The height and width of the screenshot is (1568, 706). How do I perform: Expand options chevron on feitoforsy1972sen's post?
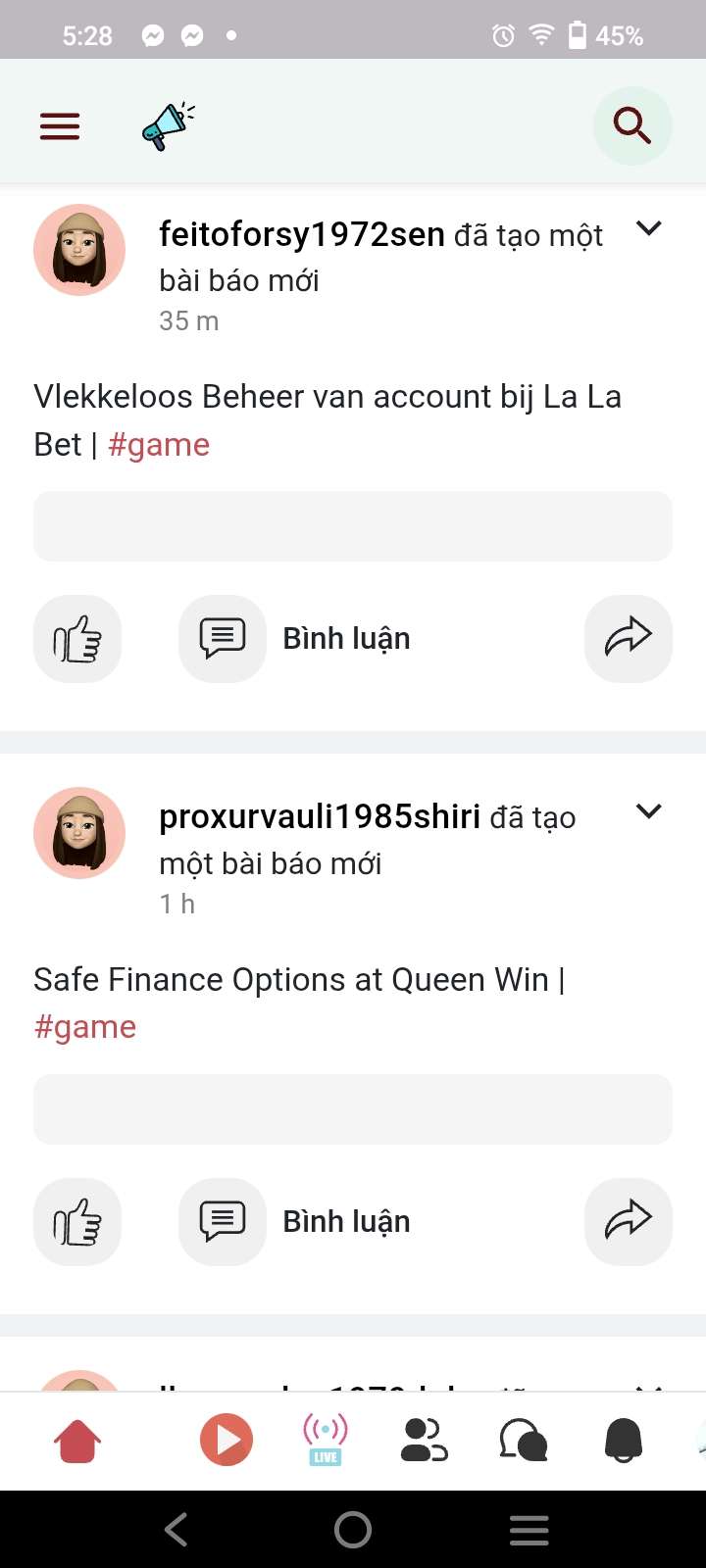point(648,228)
